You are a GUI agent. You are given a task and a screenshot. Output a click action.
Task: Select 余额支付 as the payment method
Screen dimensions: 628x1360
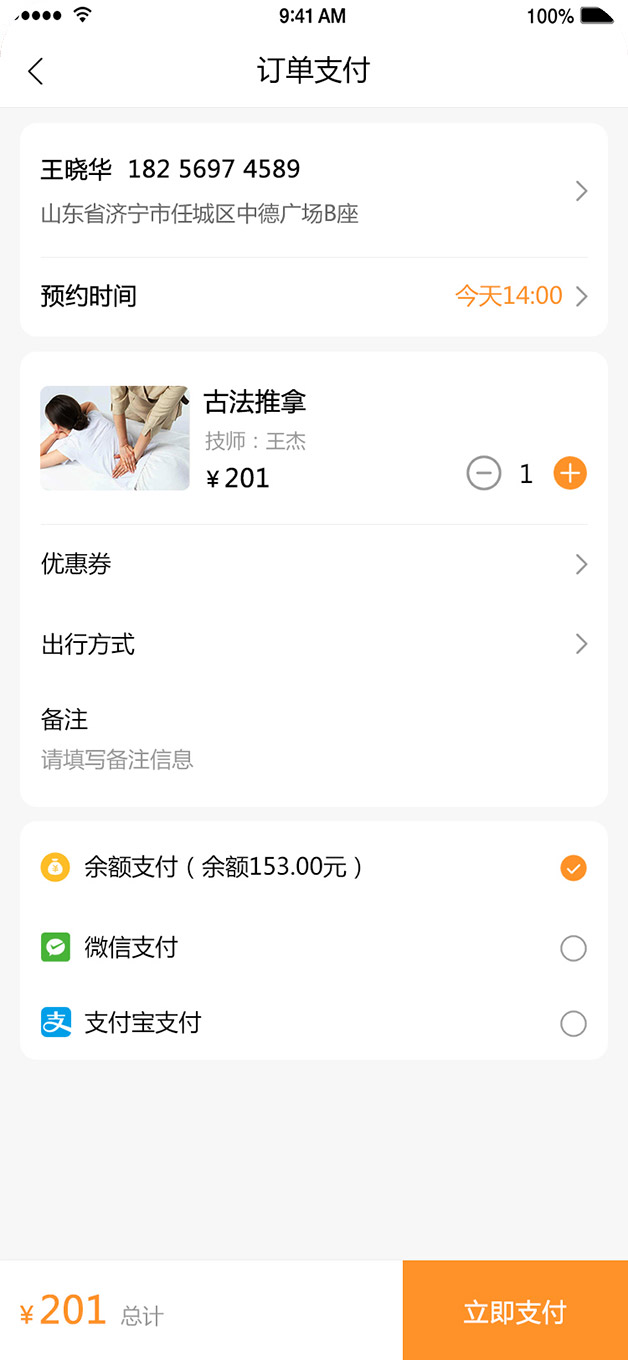[573, 868]
